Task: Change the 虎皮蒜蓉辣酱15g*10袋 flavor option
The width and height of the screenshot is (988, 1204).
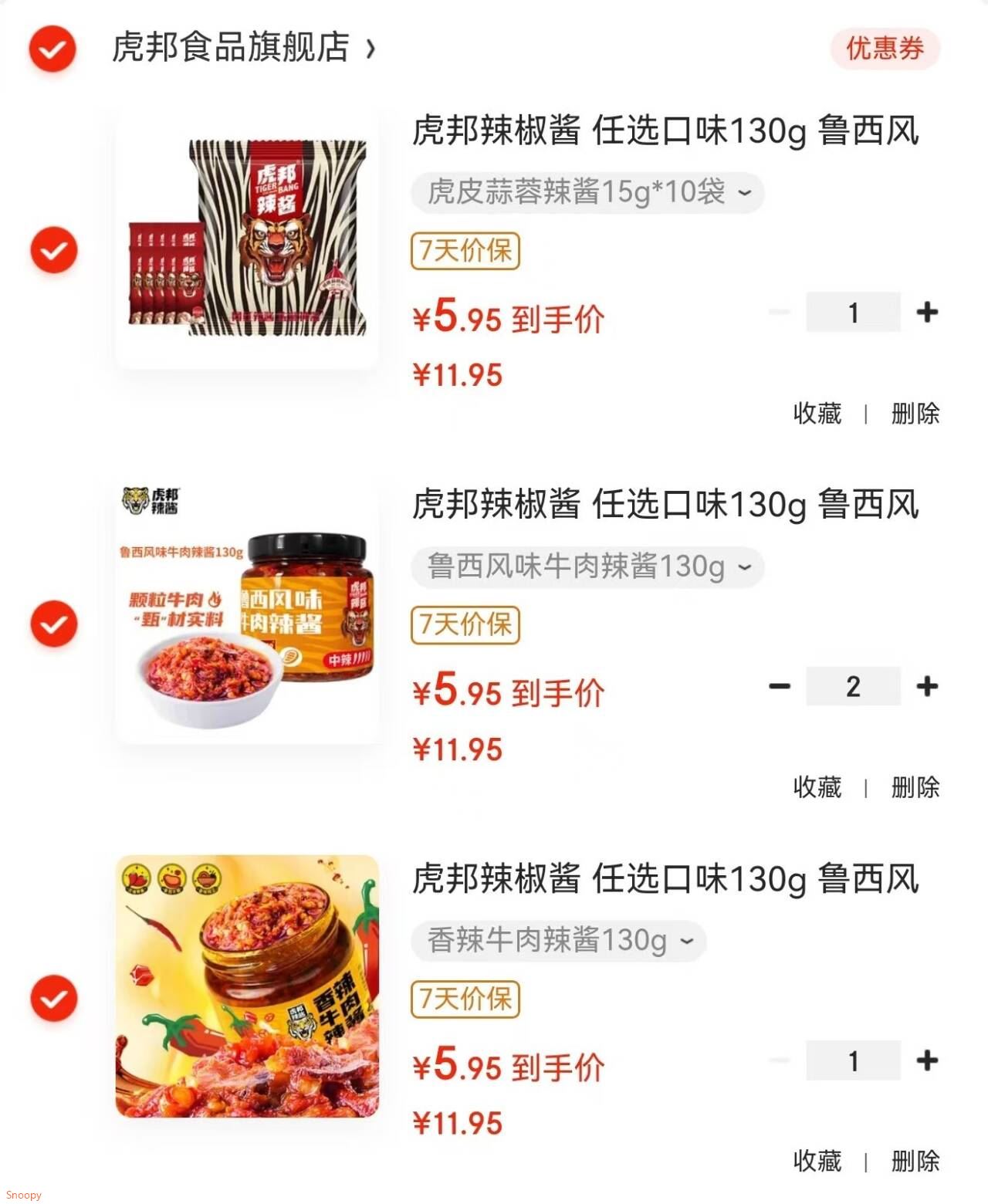Action: tap(587, 192)
